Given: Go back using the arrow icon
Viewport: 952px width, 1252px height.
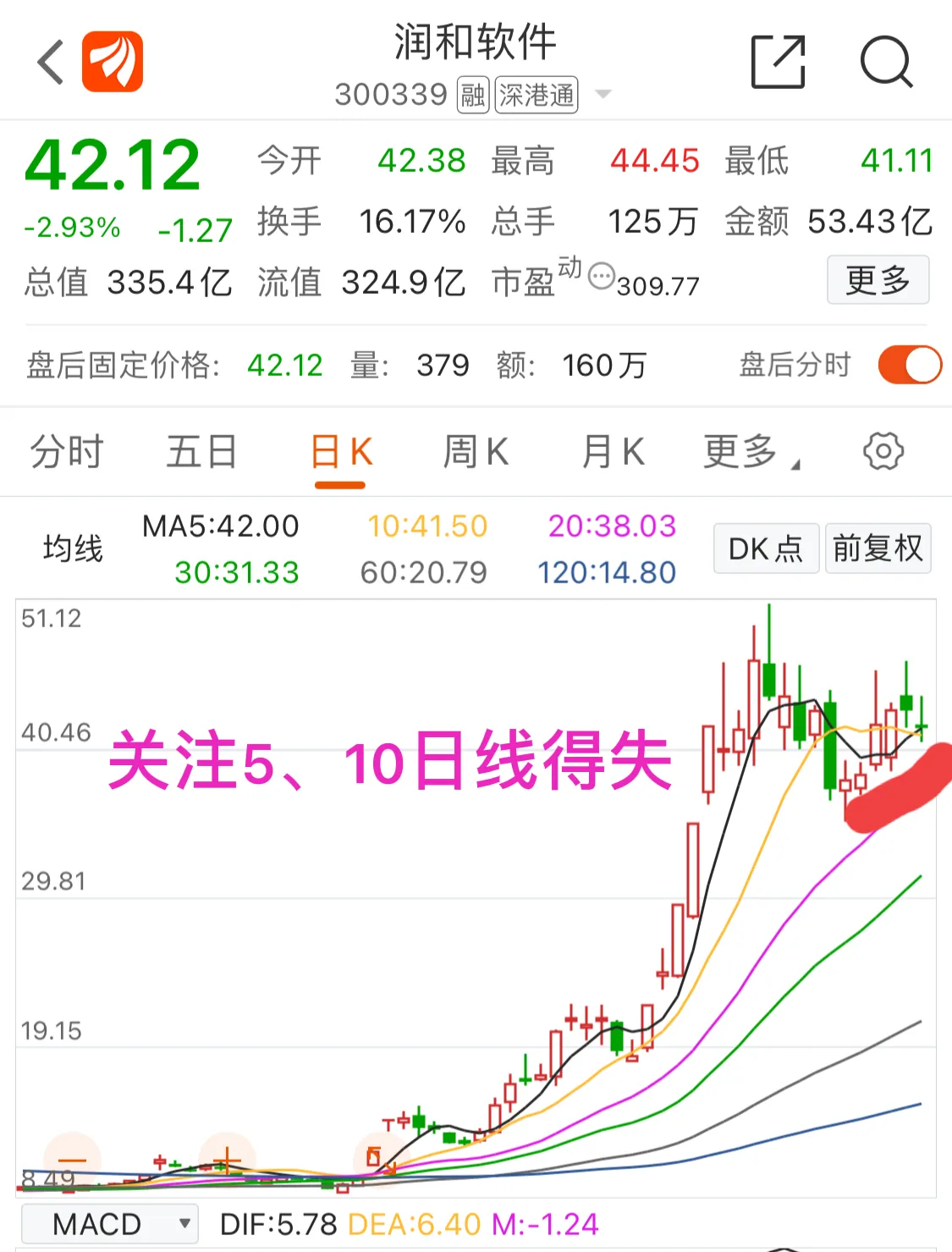Looking at the screenshot, I should click(x=51, y=62).
